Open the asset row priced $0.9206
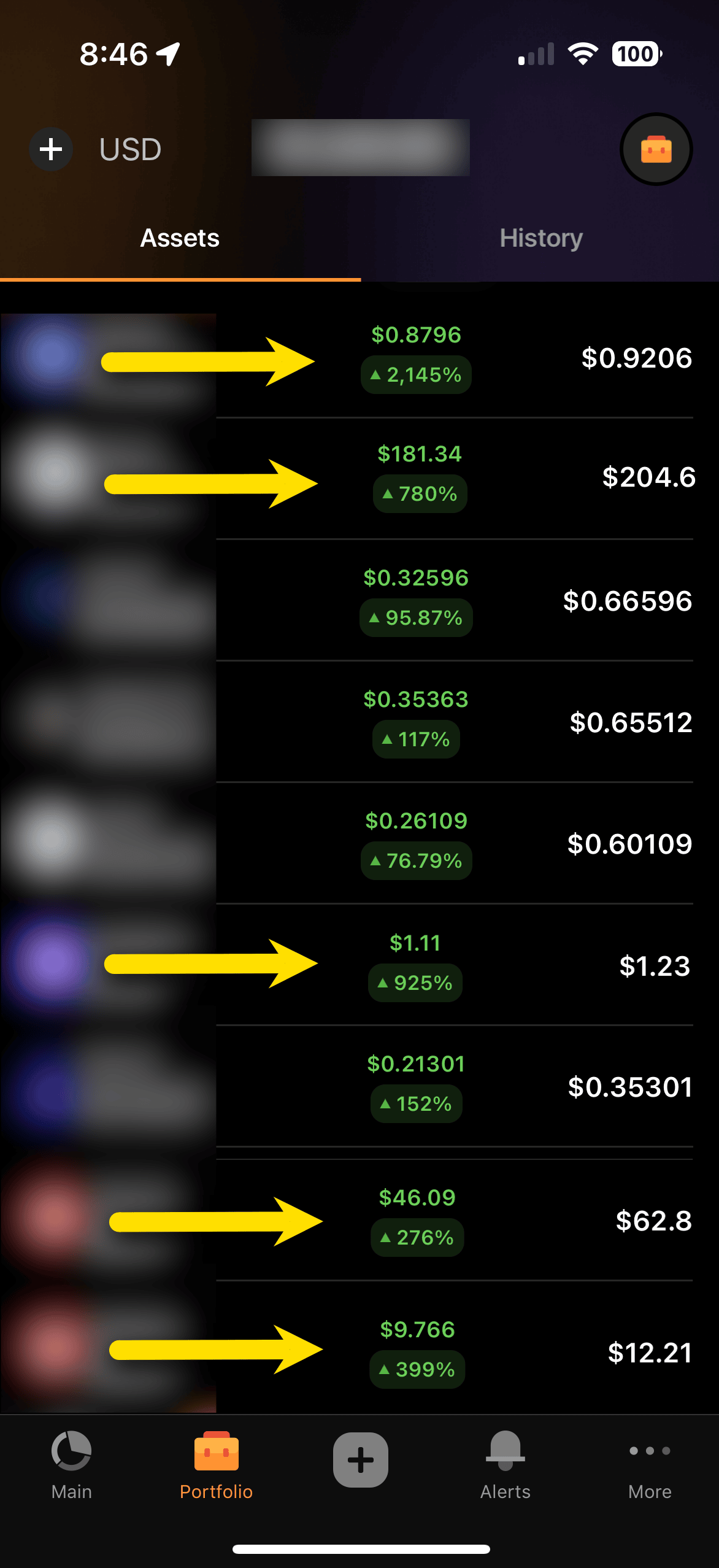Viewport: 719px width, 1568px height. [636, 358]
